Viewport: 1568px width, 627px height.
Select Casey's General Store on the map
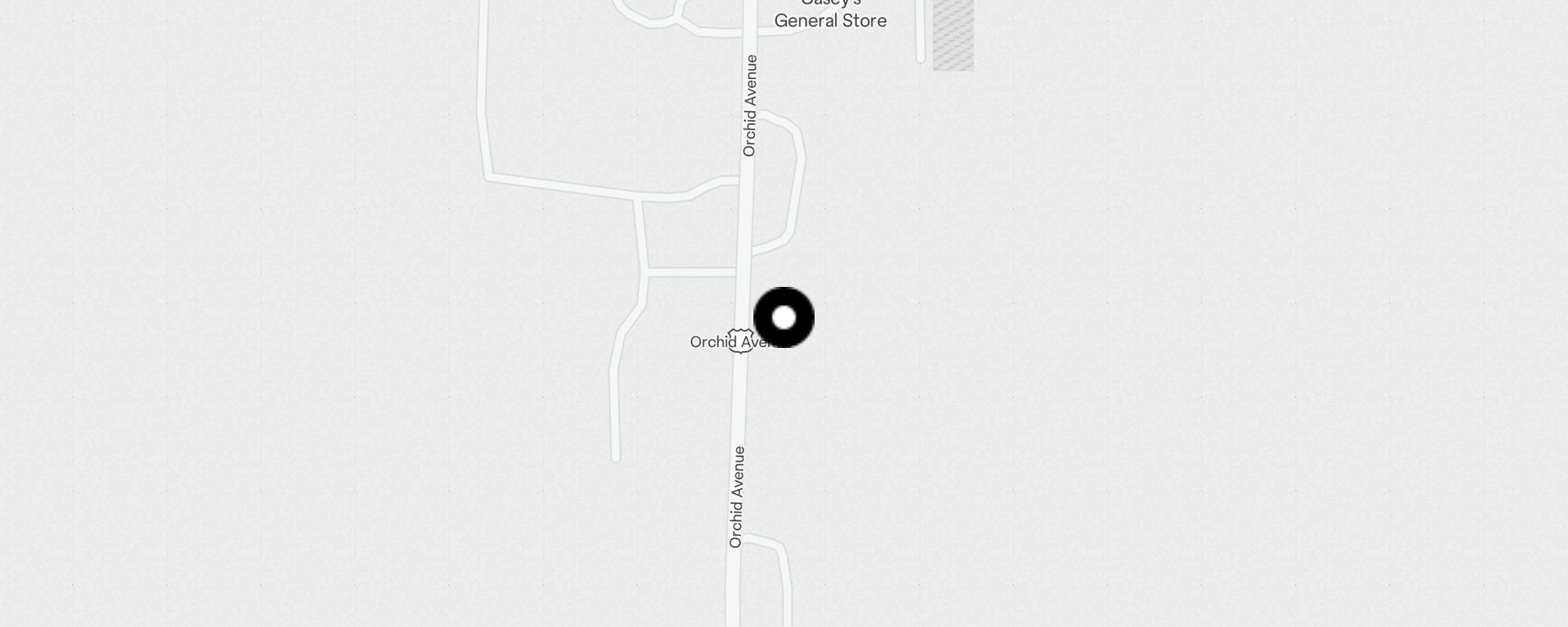click(830, 16)
